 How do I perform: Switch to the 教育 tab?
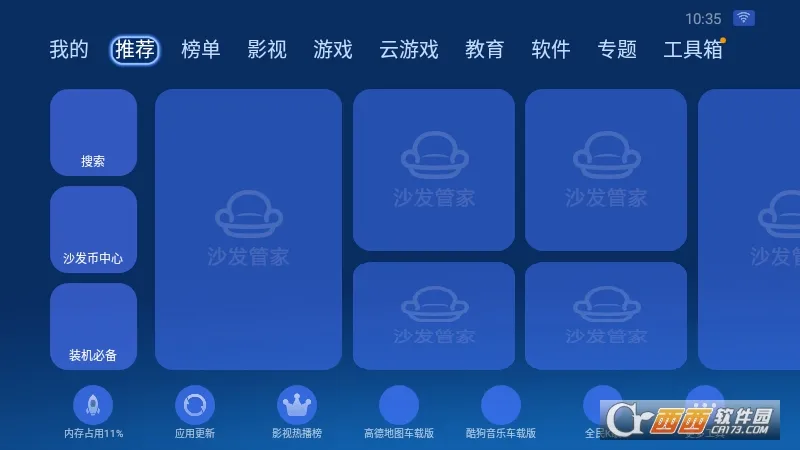484,50
